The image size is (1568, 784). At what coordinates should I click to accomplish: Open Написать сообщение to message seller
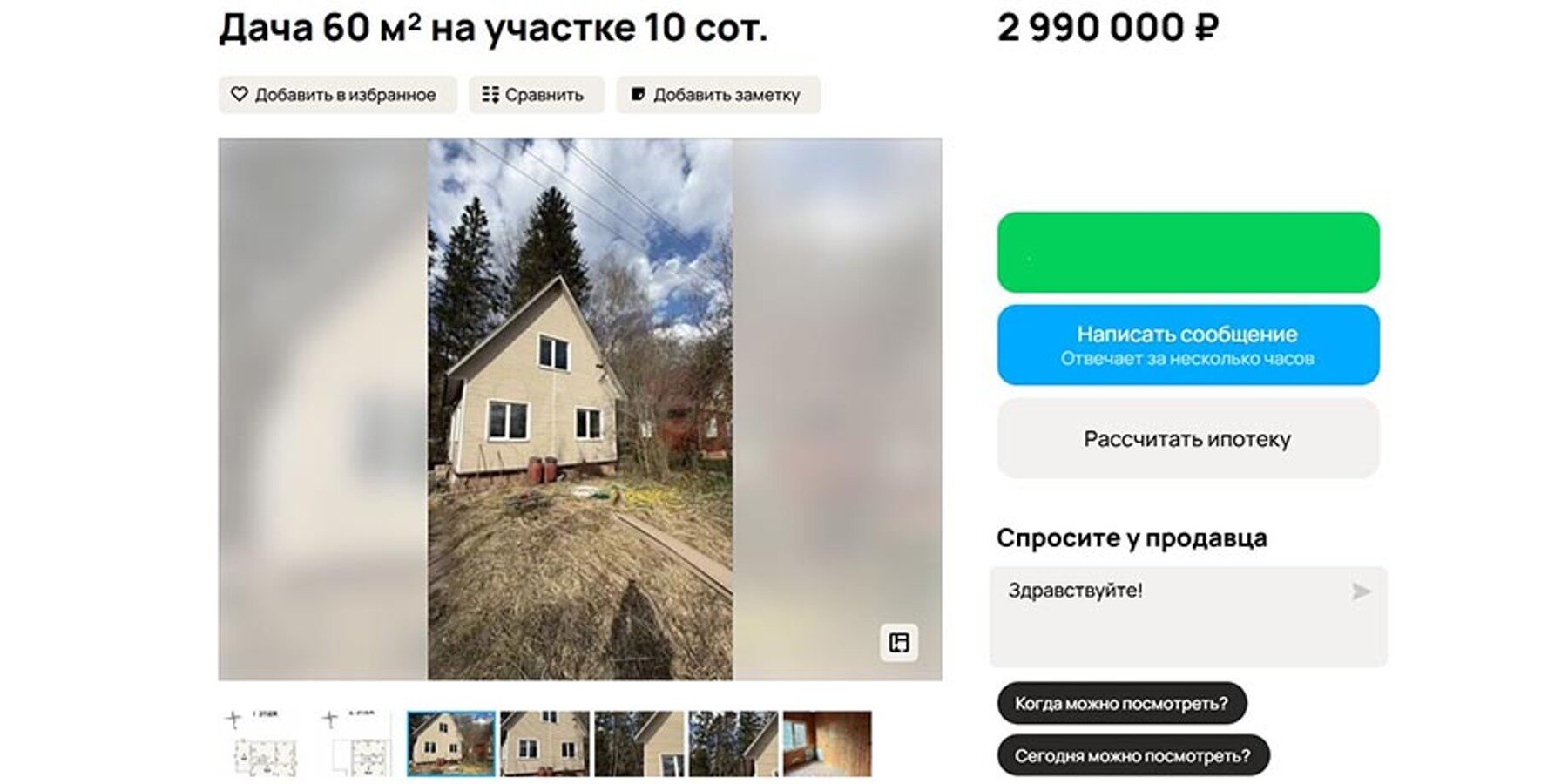tap(1187, 345)
